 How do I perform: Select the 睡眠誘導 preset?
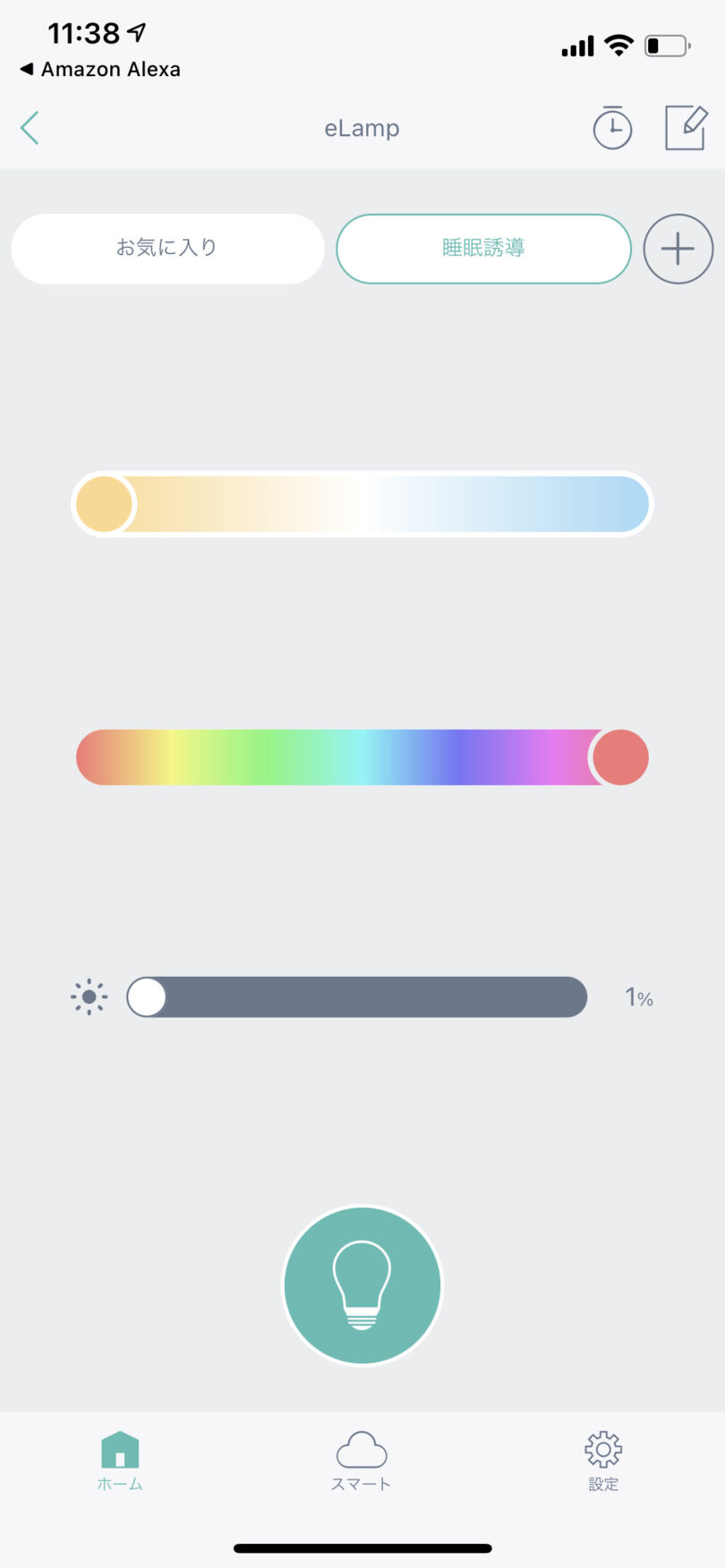(483, 248)
